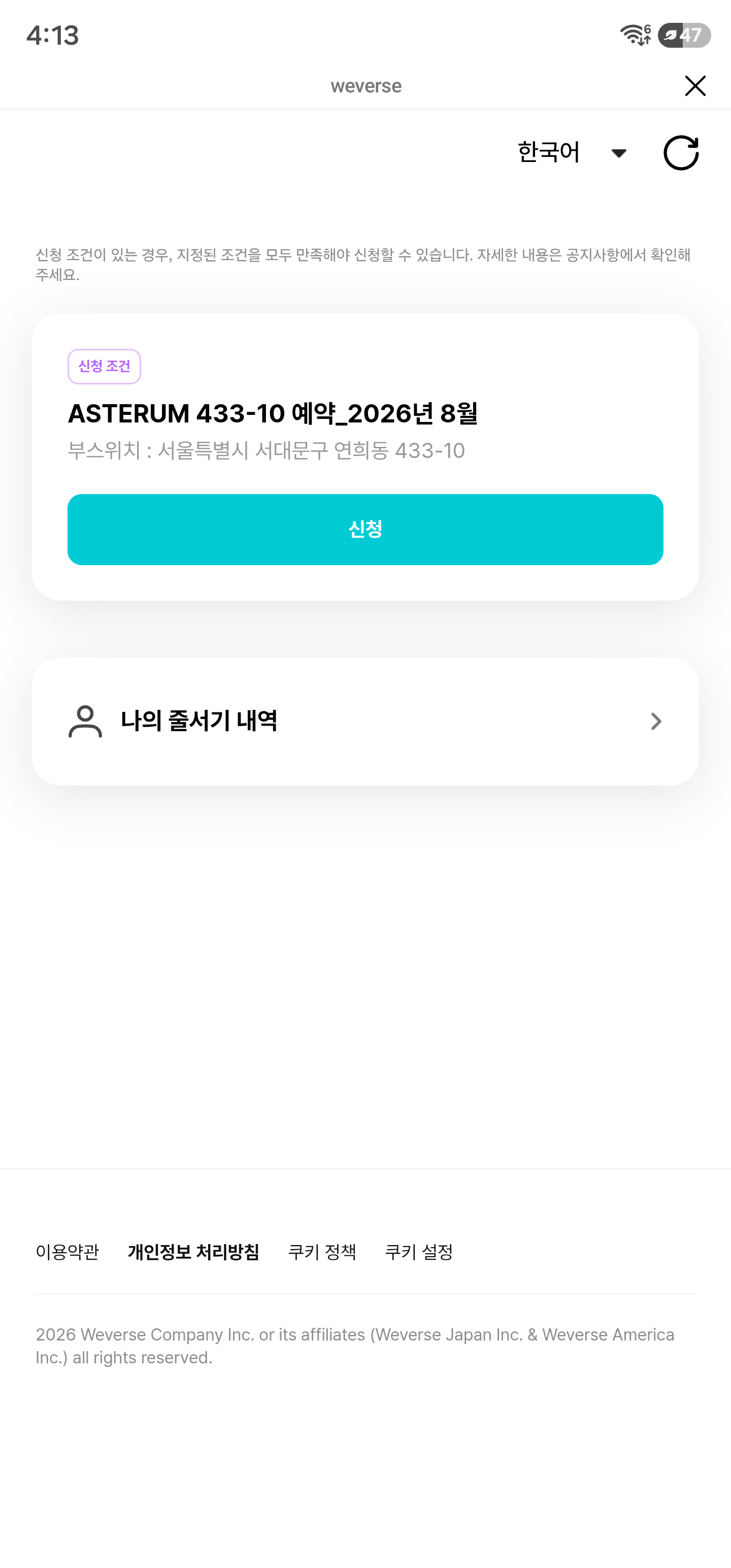Viewport: 731px width, 1568px height.
Task: Open the 쿠키 정책 link
Action: point(322,1252)
